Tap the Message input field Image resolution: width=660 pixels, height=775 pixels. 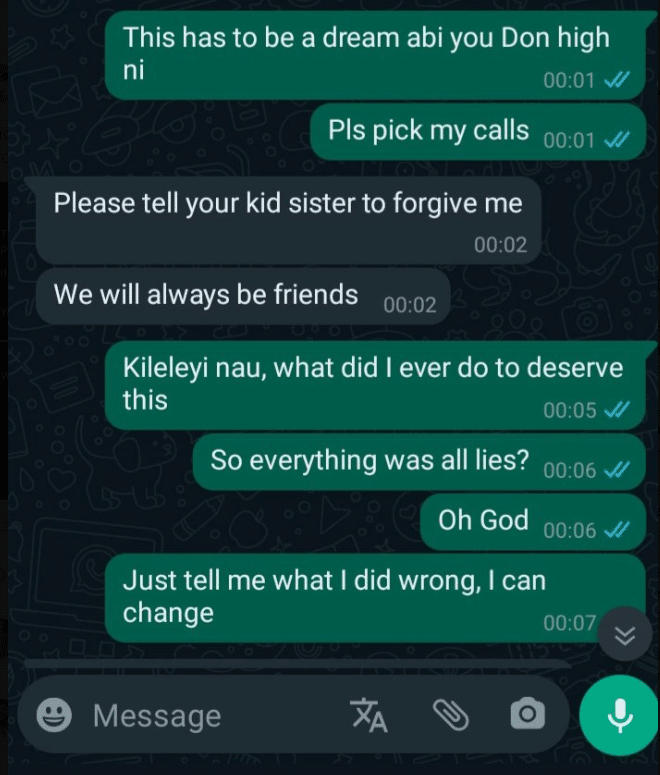tap(200, 715)
